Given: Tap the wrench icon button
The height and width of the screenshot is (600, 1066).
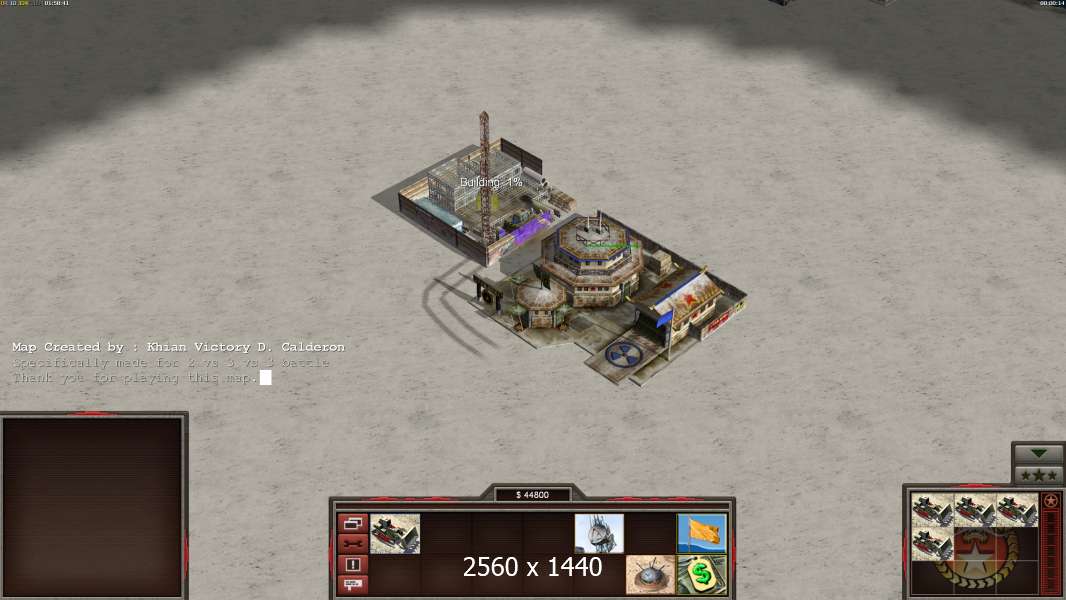Looking at the screenshot, I should pos(353,543).
